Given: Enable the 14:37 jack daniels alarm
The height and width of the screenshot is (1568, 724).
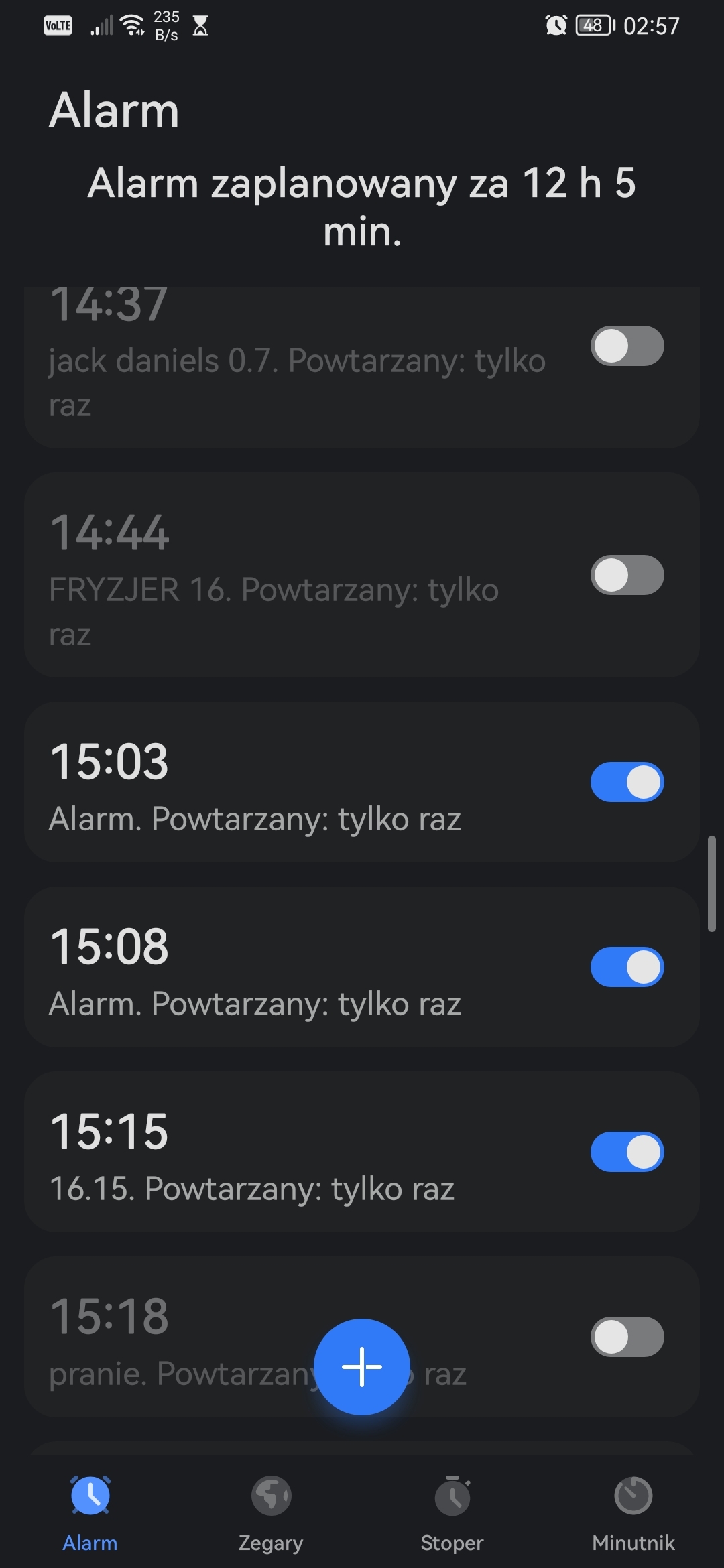Looking at the screenshot, I should 627,346.
